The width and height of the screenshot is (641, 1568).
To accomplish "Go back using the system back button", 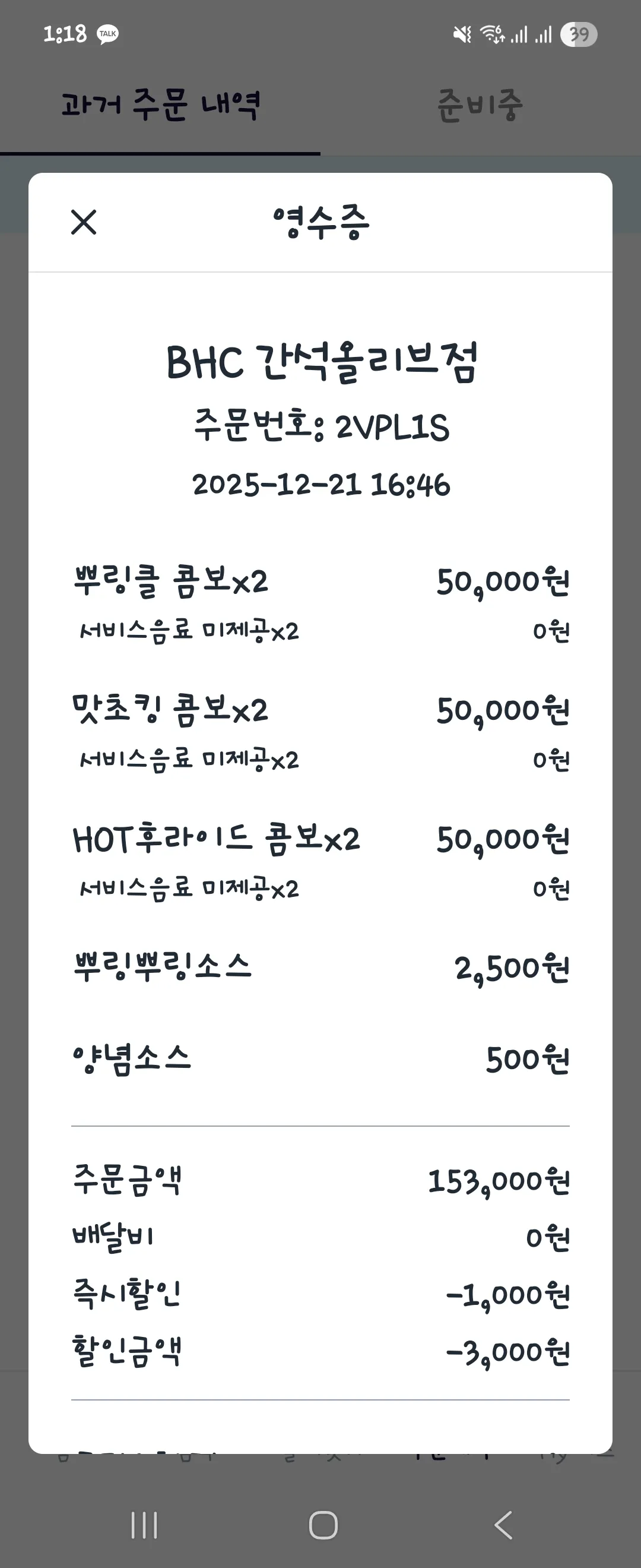I will [x=503, y=1525].
